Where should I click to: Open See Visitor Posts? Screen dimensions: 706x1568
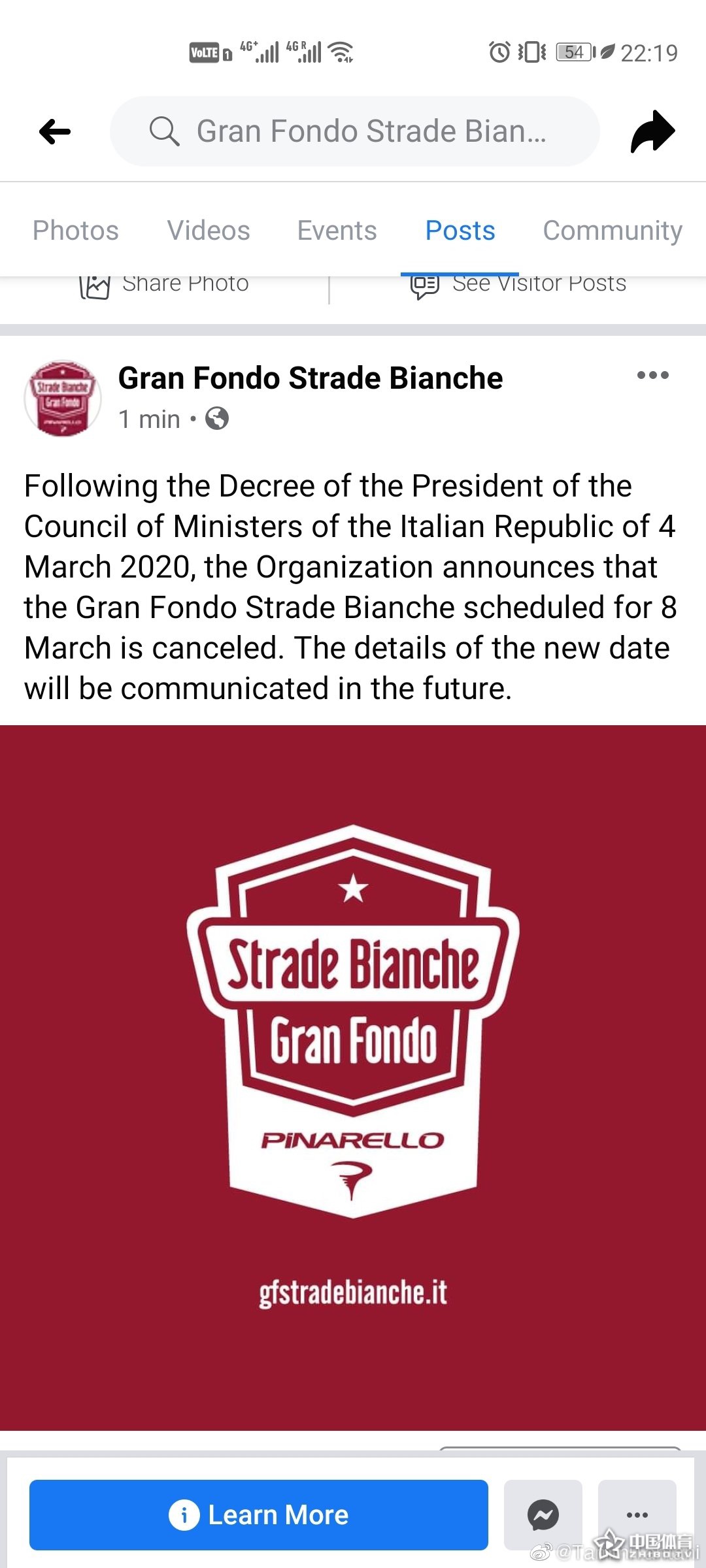click(518, 285)
